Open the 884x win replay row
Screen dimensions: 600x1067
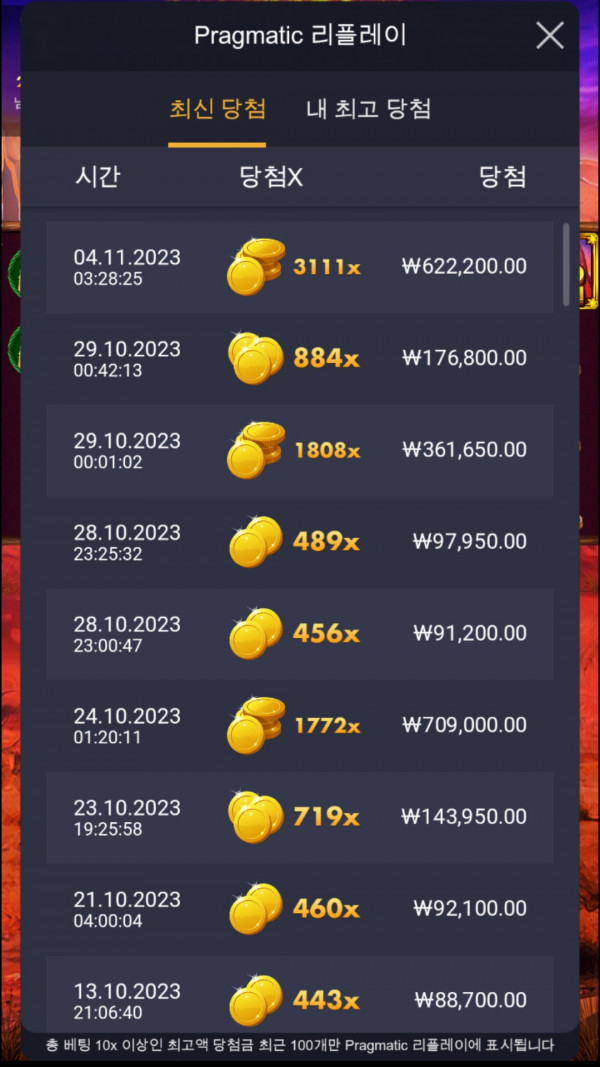coord(299,358)
